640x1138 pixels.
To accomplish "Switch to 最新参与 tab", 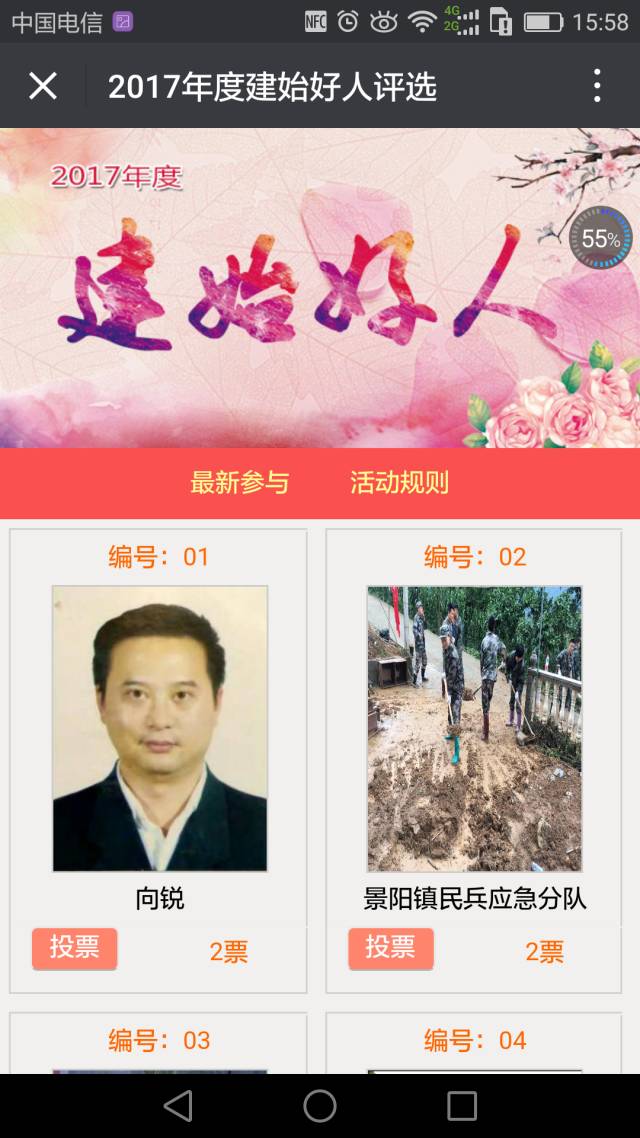I will click(239, 483).
